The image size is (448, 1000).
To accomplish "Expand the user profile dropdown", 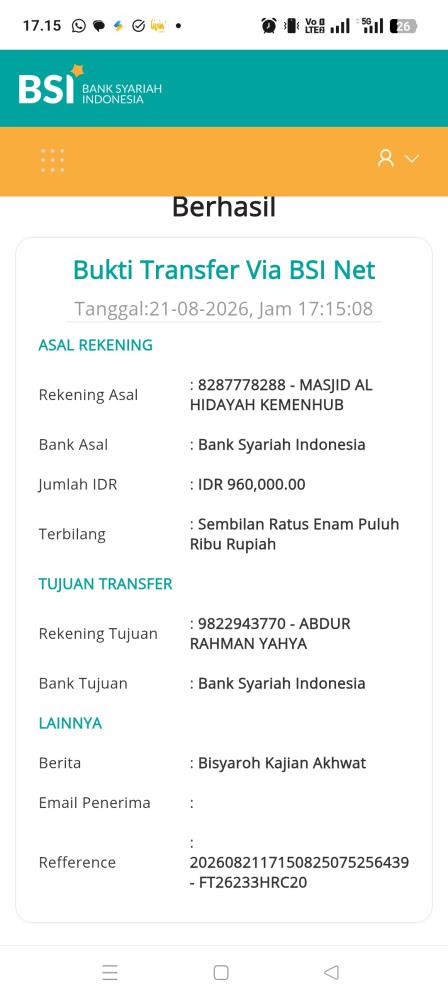I will coord(398,159).
